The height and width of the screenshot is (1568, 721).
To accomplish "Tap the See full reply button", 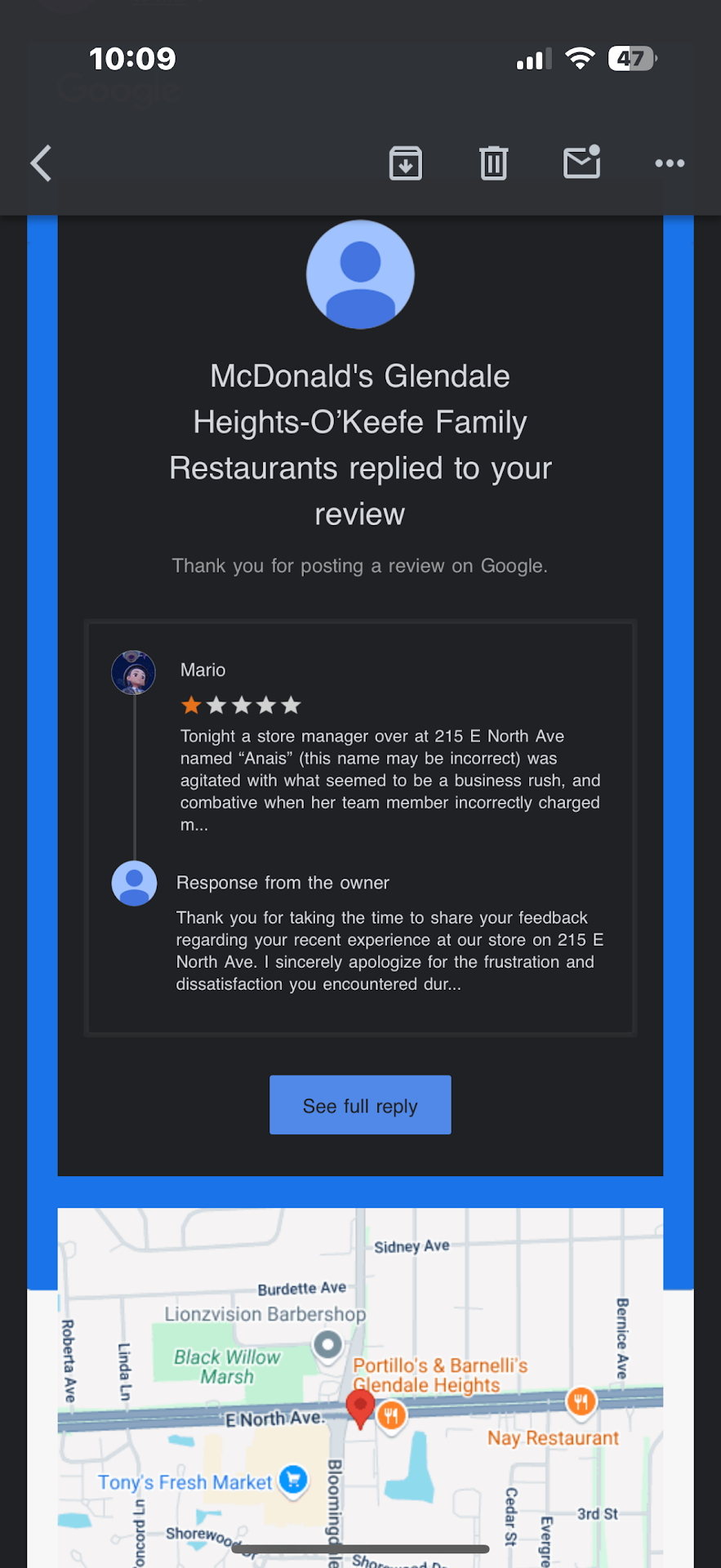I will coord(360,1105).
